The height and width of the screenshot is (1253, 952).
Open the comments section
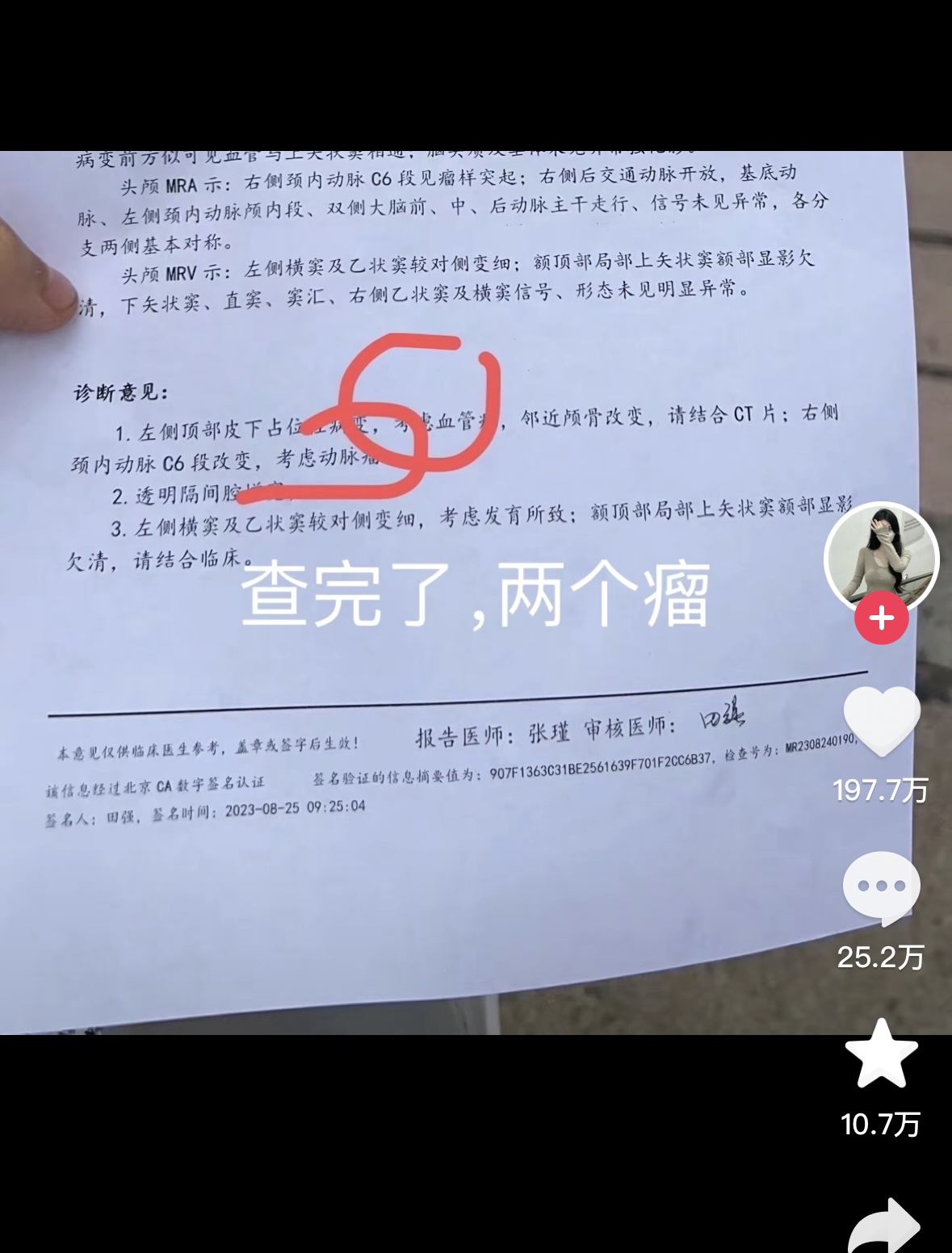(x=881, y=887)
